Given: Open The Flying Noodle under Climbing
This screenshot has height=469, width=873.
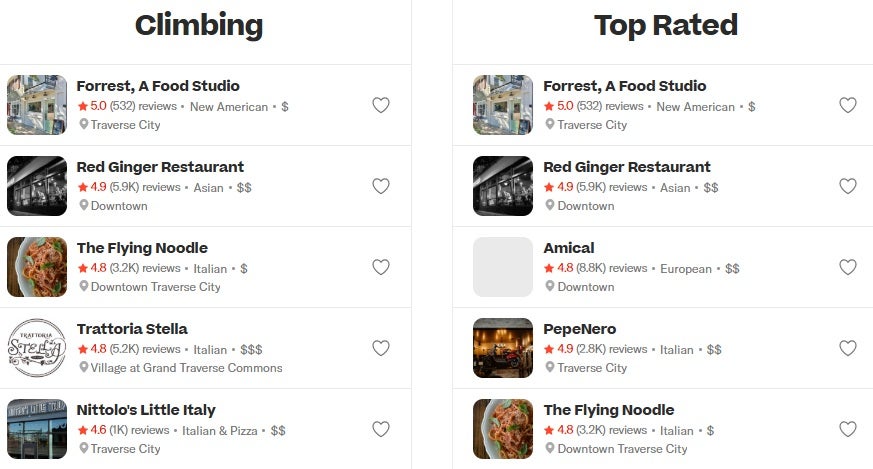Looking at the screenshot, I should tap(142, 248).
